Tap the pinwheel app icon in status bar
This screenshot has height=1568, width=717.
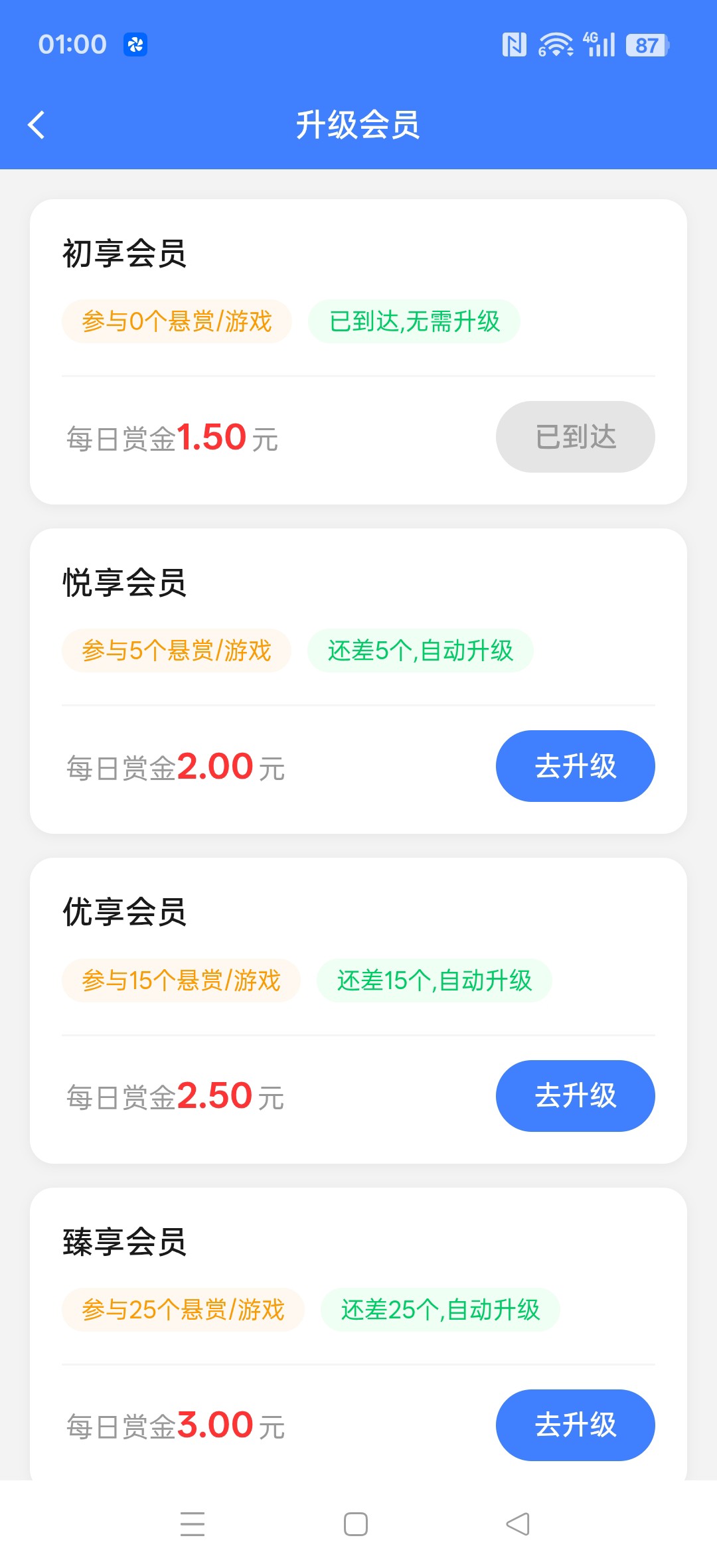136,44
